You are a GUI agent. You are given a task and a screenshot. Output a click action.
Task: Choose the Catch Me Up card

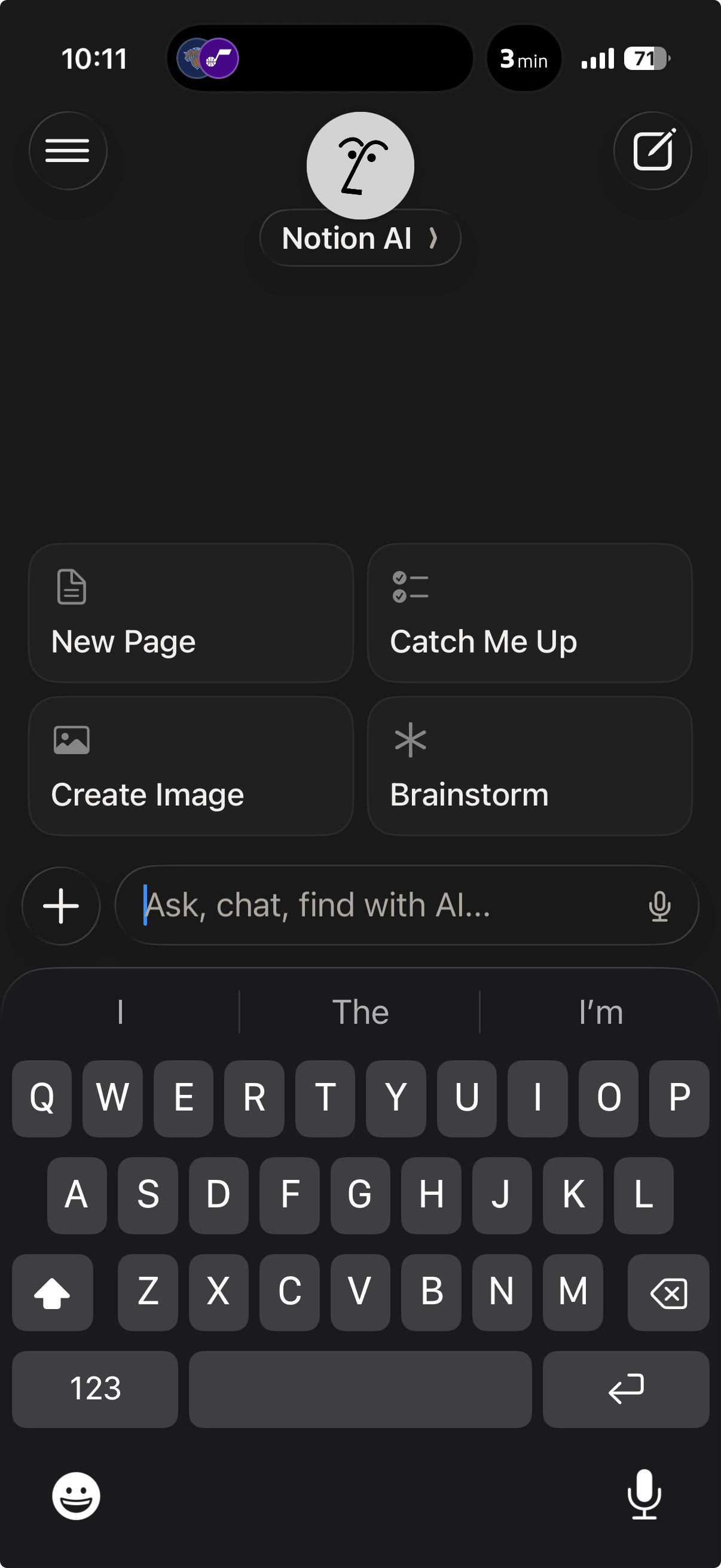(x=529, y=613)
